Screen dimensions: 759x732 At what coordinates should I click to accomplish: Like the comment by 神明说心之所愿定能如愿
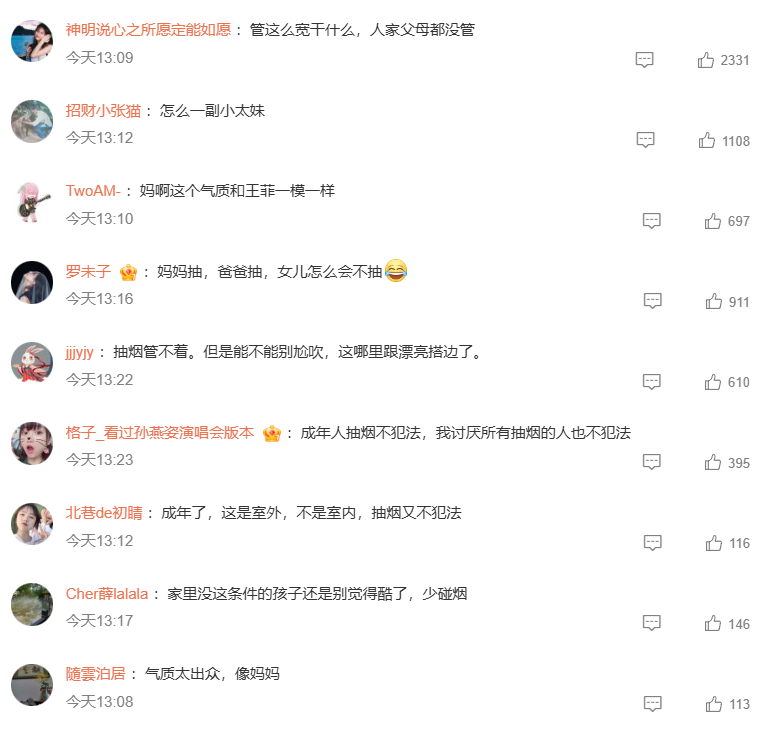pyautogui.click(x=706, y=60)
